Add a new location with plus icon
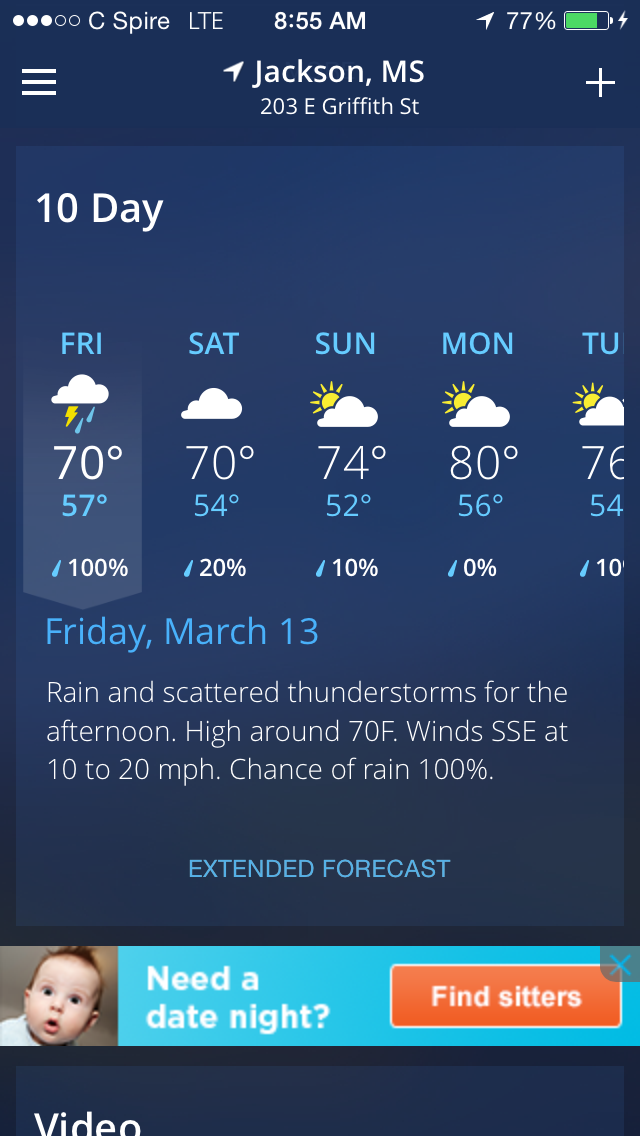This screenshot has width=640, height=1136. 600,84
